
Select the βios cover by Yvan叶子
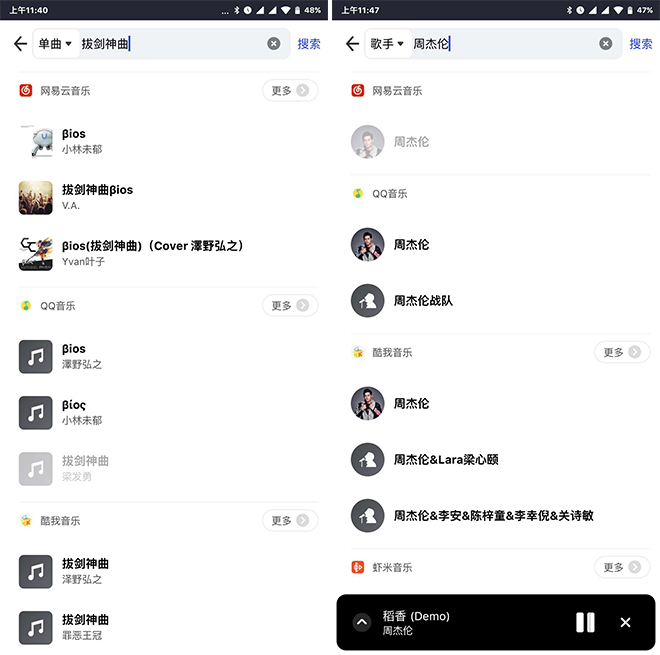152,253
